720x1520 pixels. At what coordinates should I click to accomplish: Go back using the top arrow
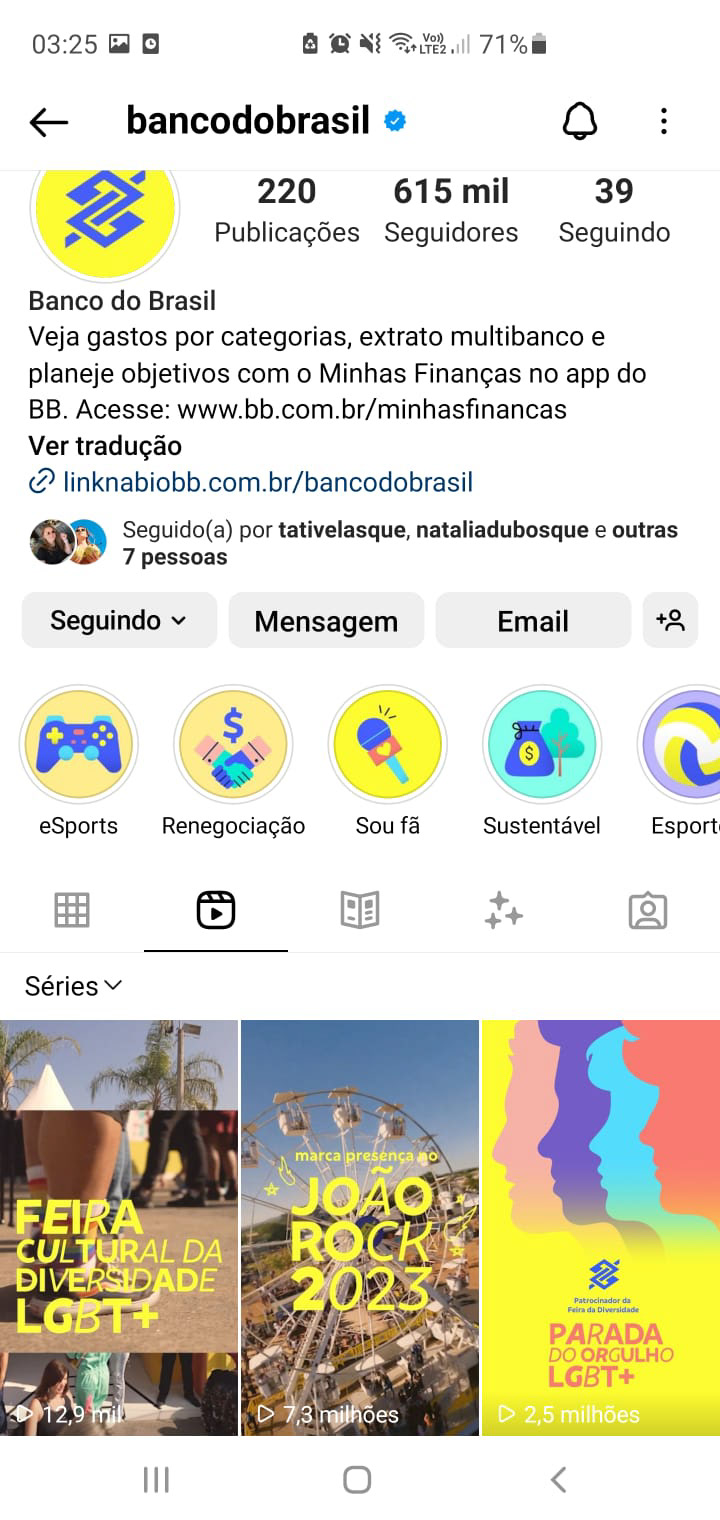[x=48, y=122]
